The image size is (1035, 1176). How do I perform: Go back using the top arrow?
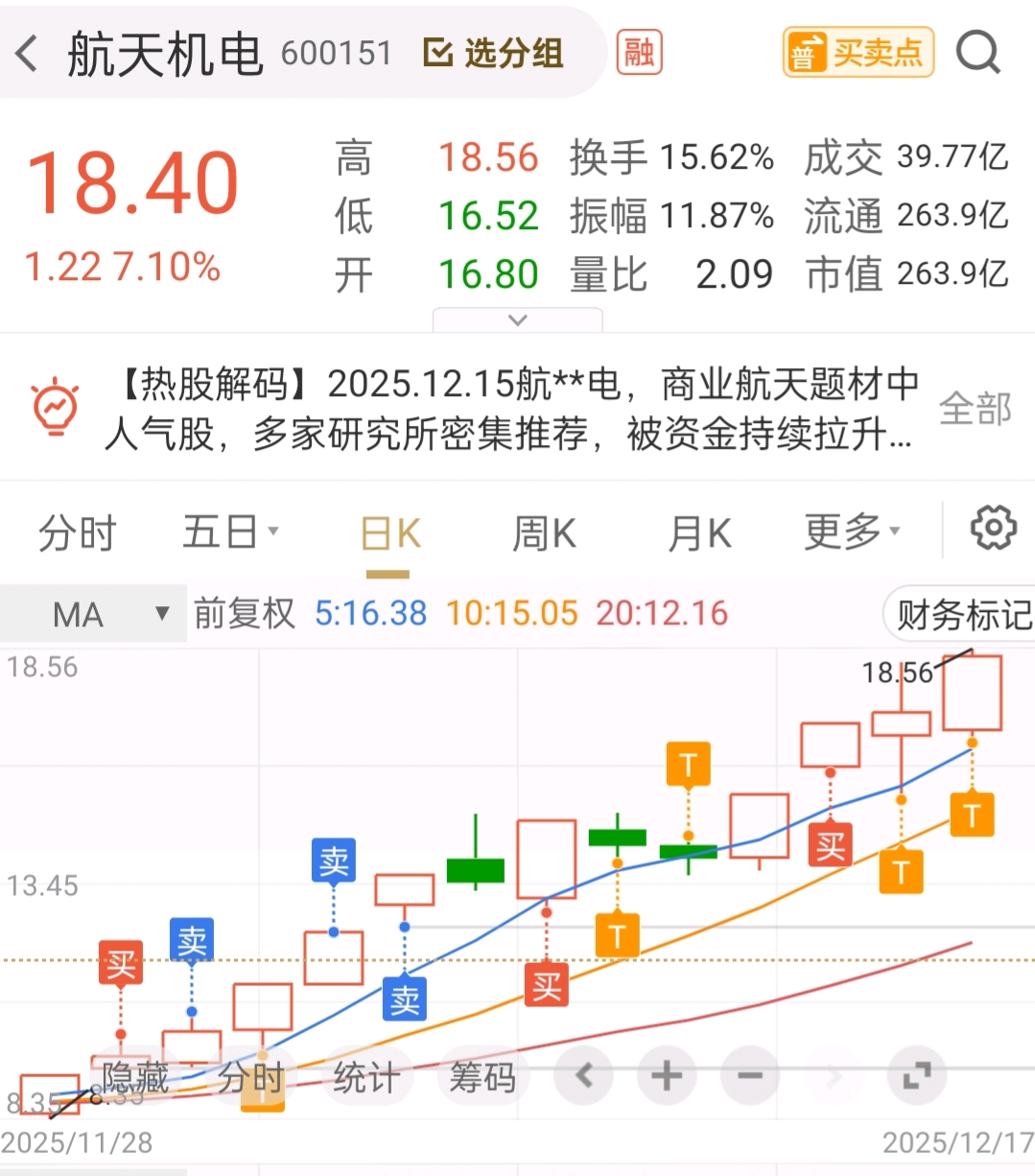click(28, 54)
